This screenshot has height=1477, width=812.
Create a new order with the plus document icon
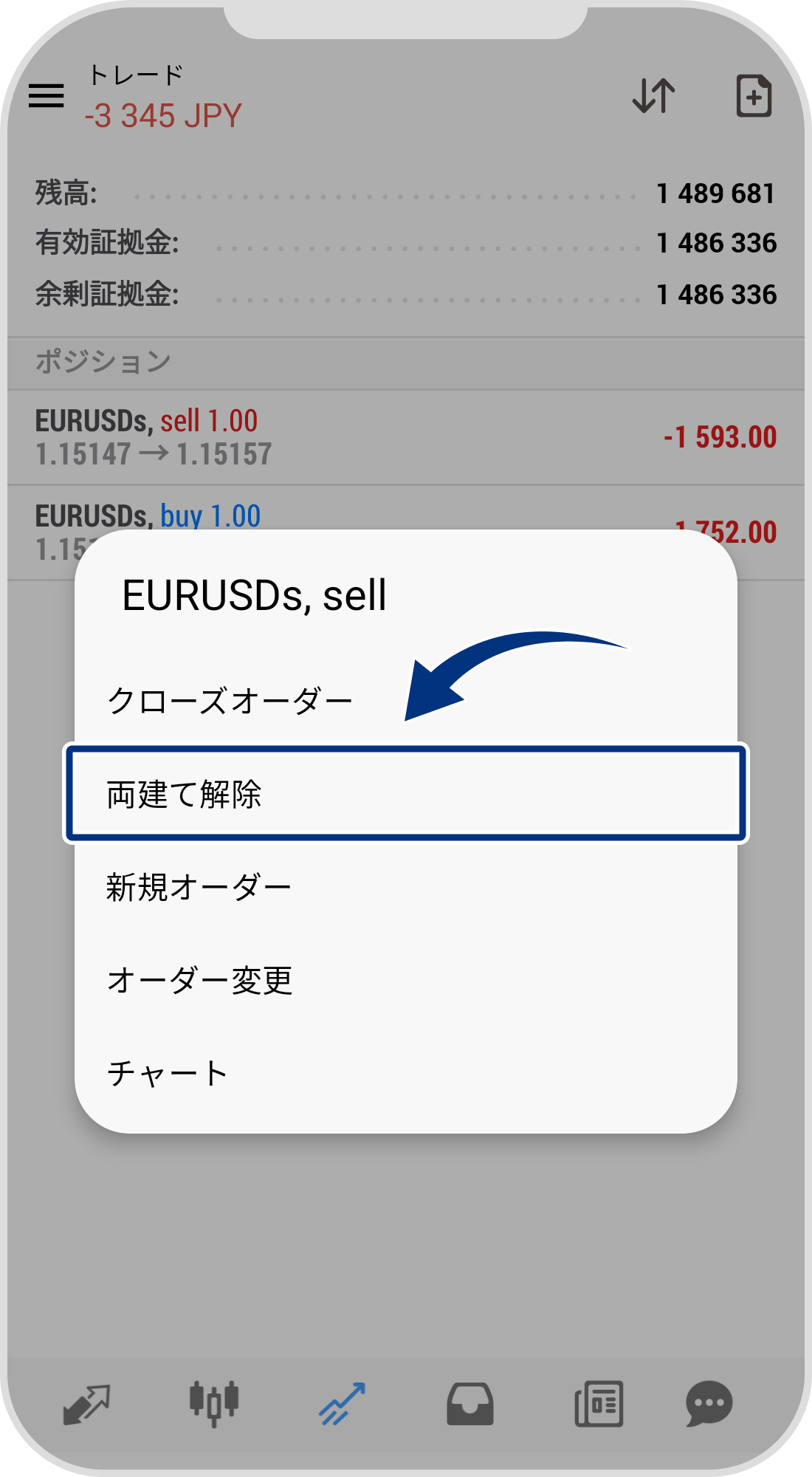click(754, 96)
